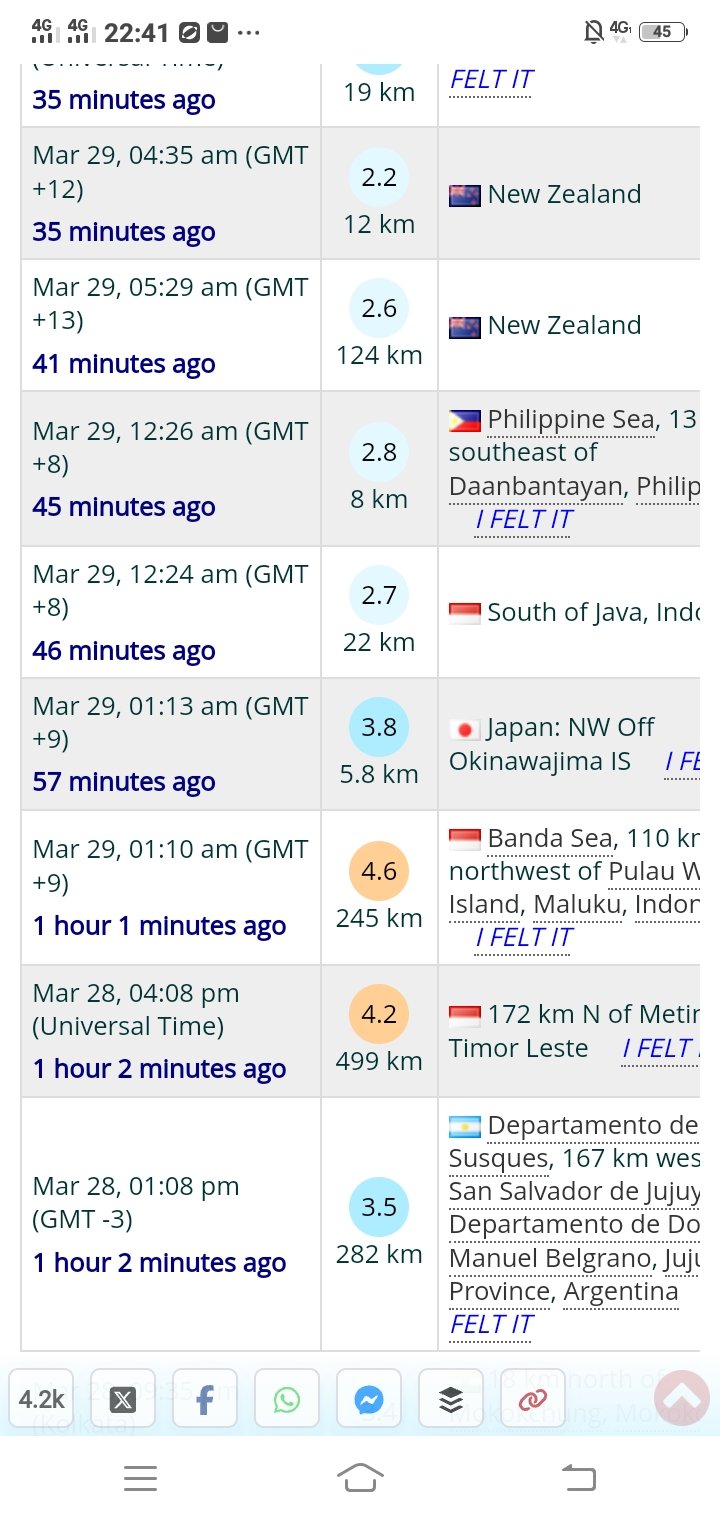Report 'I FELT IT' for Banda Sea quake
Viewport: 720px width, 1520px height.
point(523,938)
